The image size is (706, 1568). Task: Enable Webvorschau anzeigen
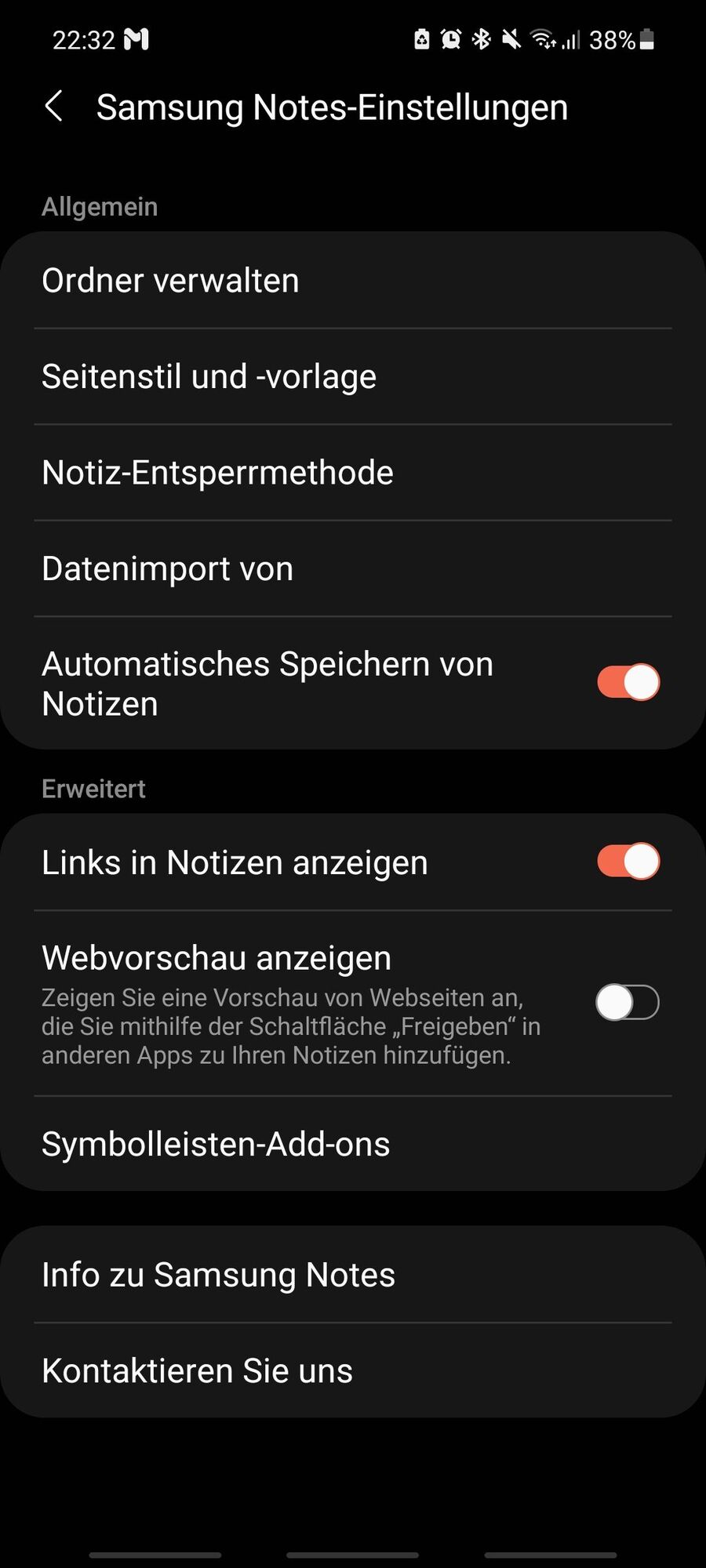point(628,1002)
